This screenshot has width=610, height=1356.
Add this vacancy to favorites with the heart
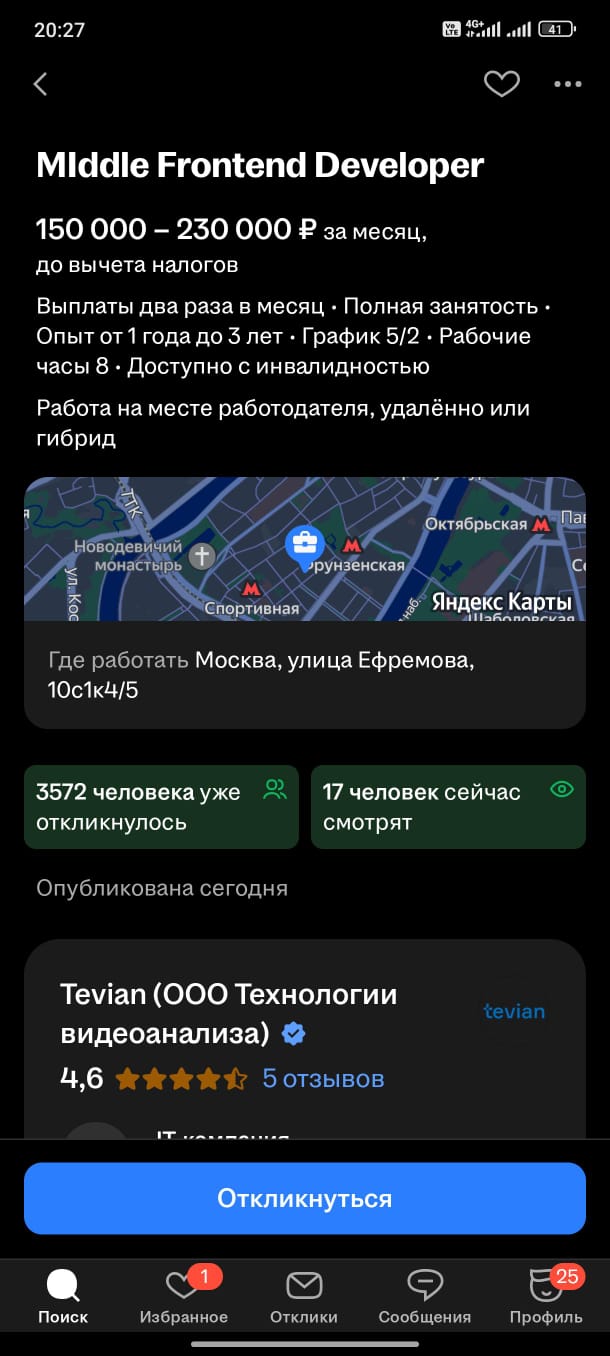click(x=501, y=84)
